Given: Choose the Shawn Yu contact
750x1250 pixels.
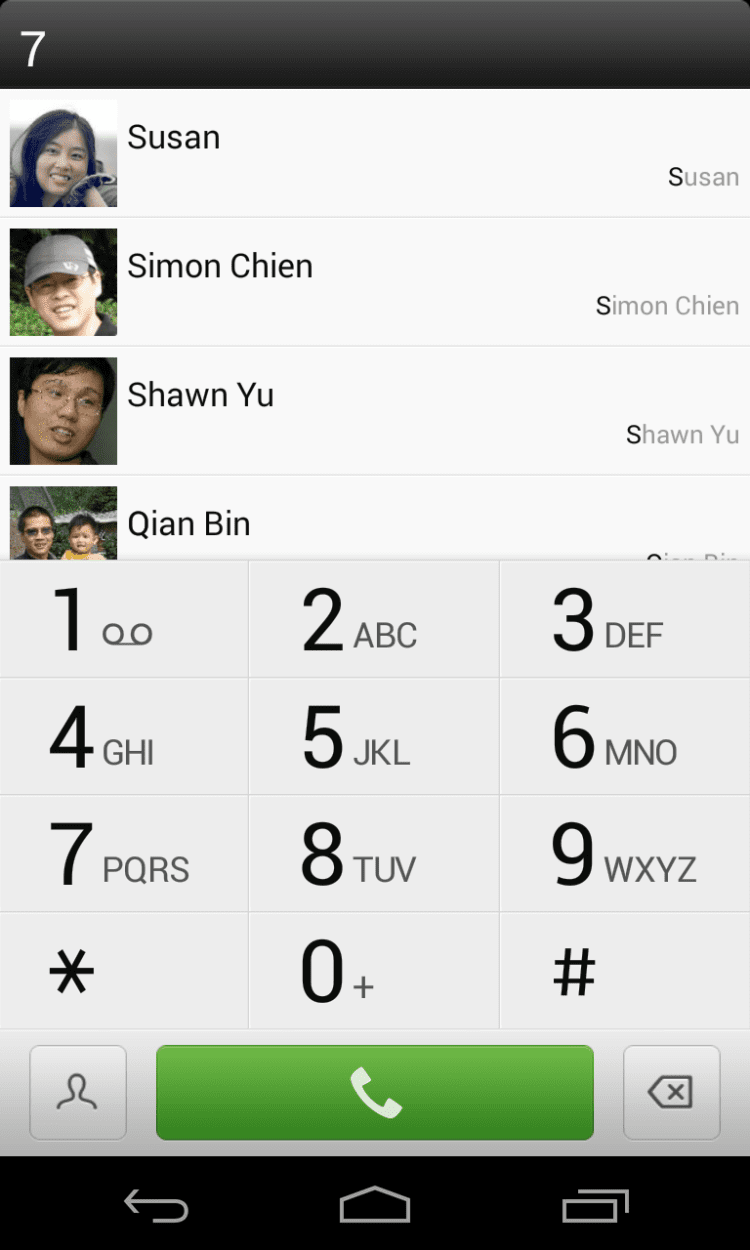Looking at the screenshot, I should tap(375, 411).
